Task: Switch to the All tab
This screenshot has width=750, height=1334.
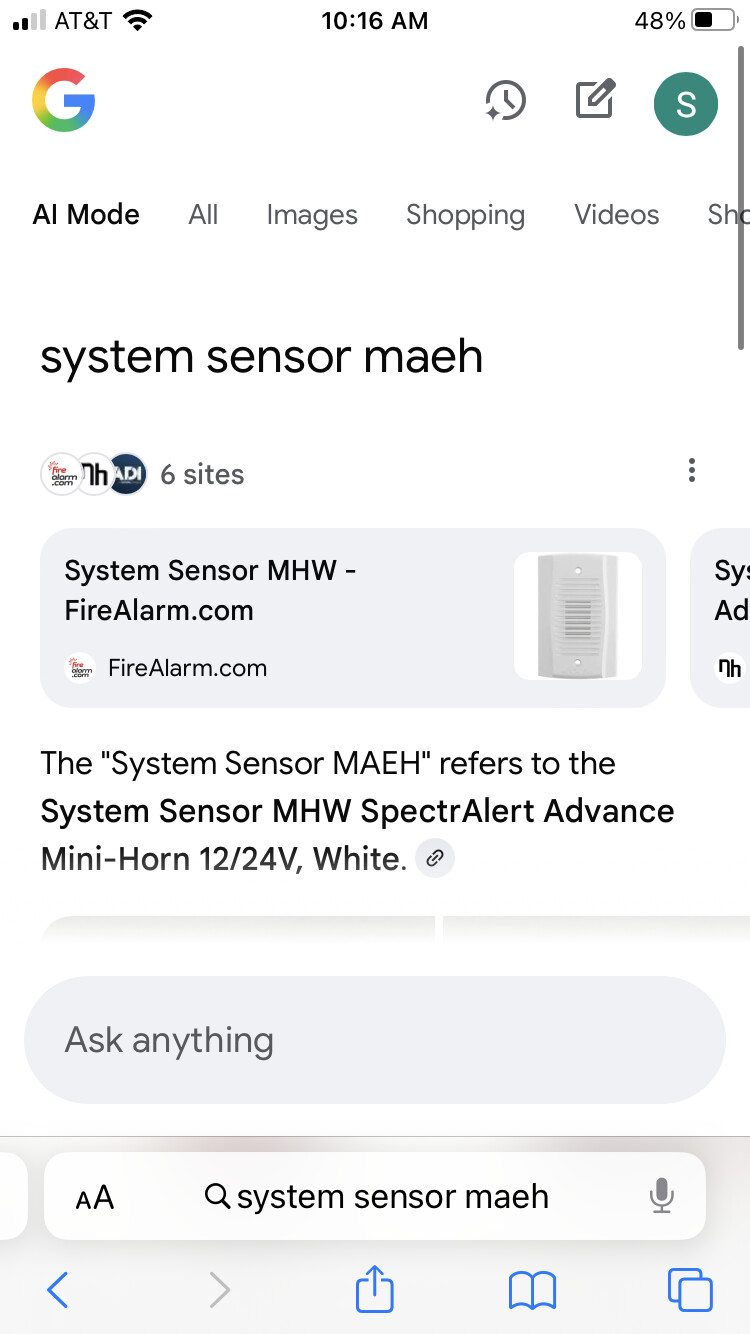Action: (x=203, y=215)
